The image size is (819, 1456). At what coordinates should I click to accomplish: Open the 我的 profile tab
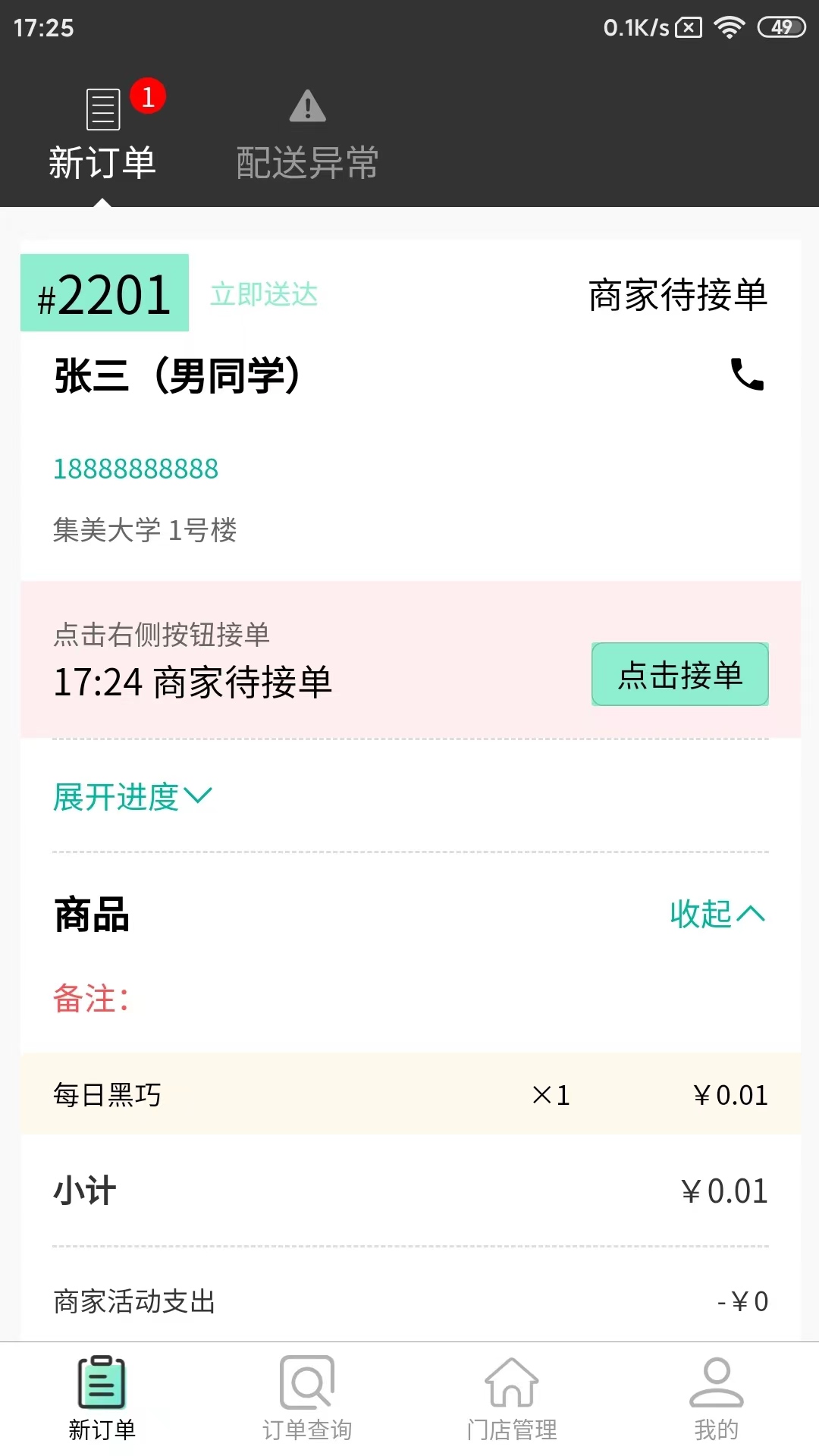716,1399
